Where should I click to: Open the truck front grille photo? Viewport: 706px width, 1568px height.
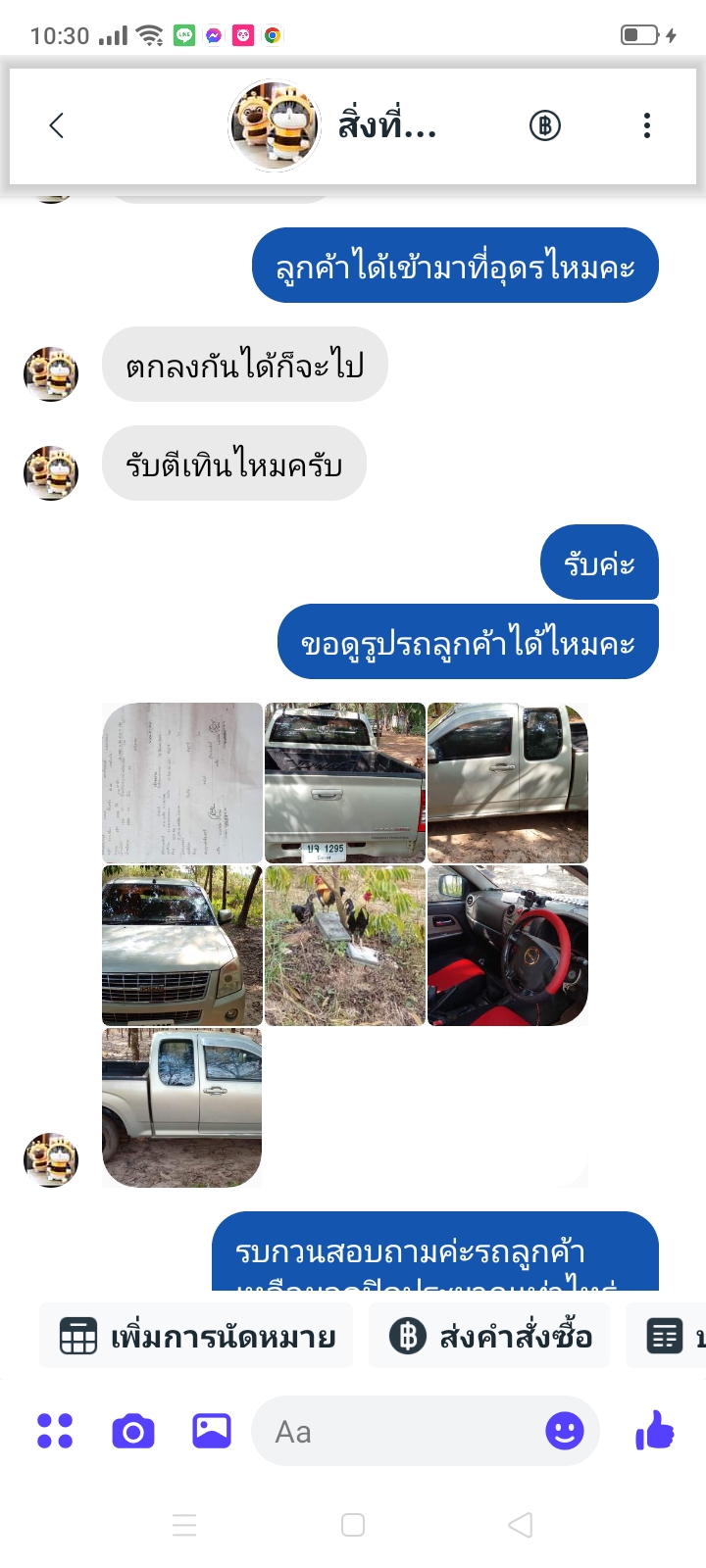pos(182,946)
